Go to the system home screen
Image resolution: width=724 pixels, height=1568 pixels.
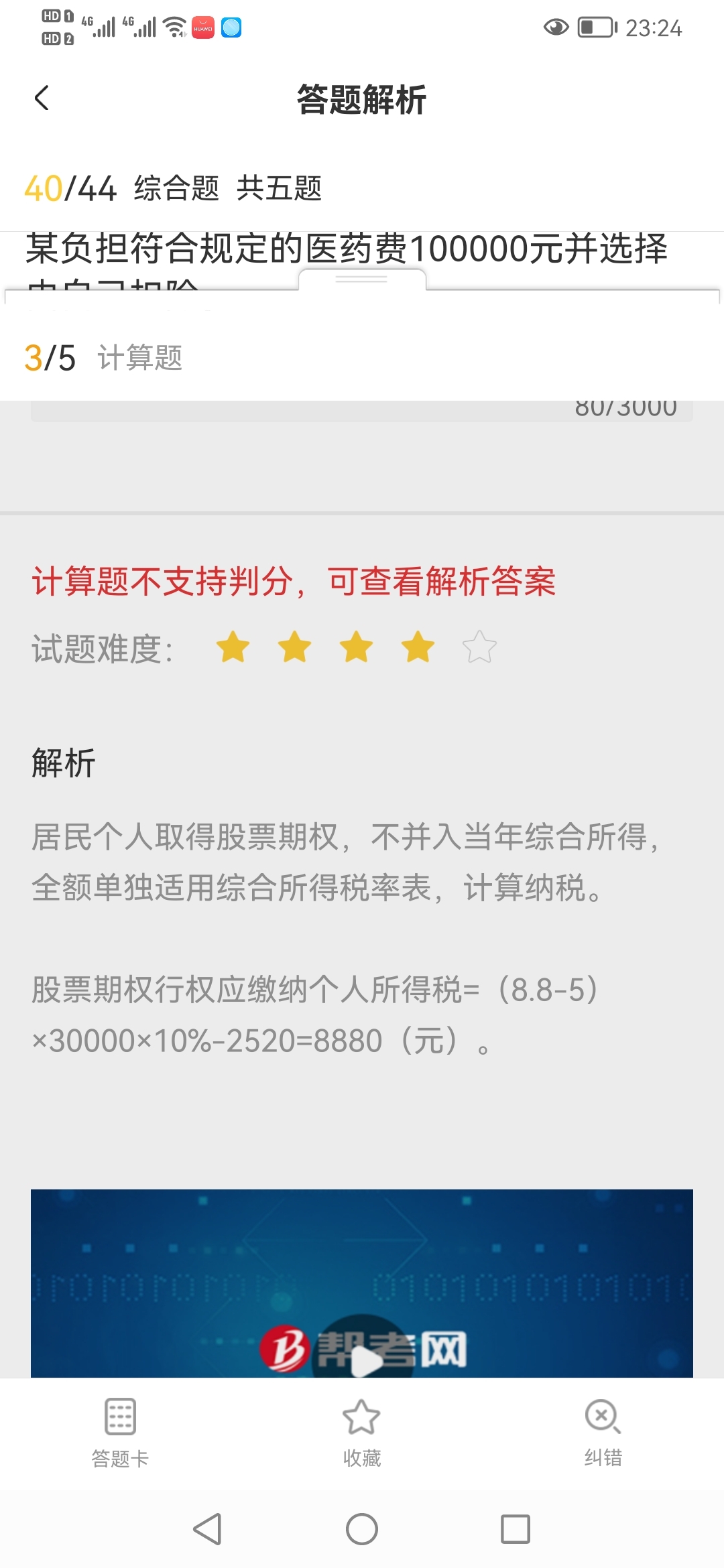click(361, 1529)
